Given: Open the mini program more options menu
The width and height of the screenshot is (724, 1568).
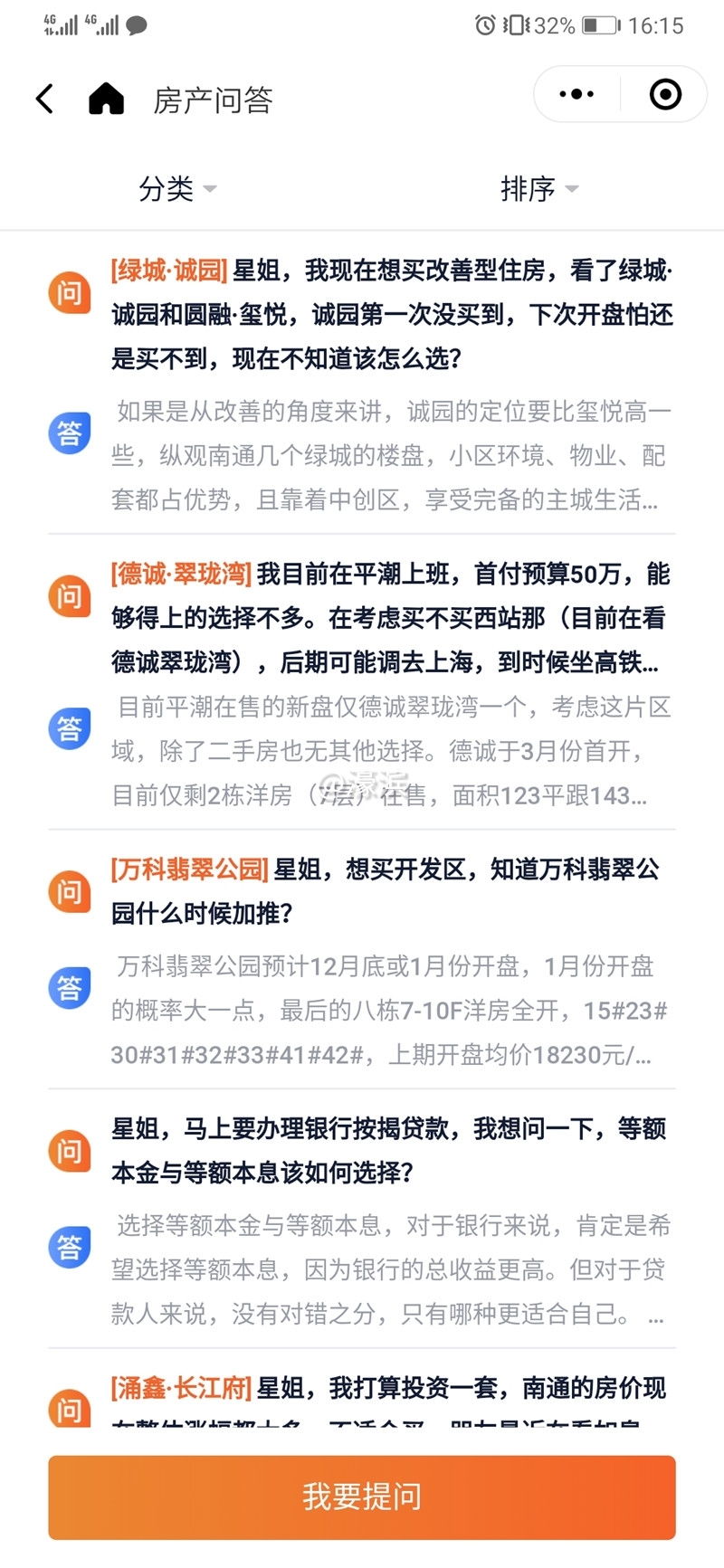Looking at the screenshot, I should point(576,94).
